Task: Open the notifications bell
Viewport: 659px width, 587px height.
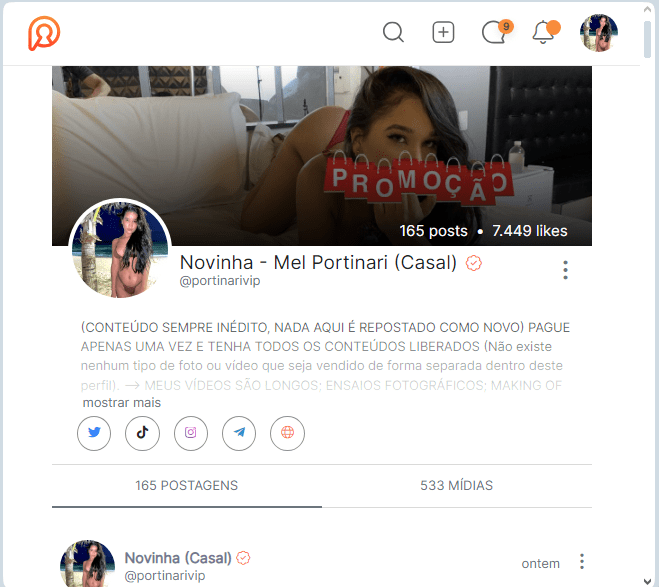Action: pyautogui.click(x=544, y=32)
